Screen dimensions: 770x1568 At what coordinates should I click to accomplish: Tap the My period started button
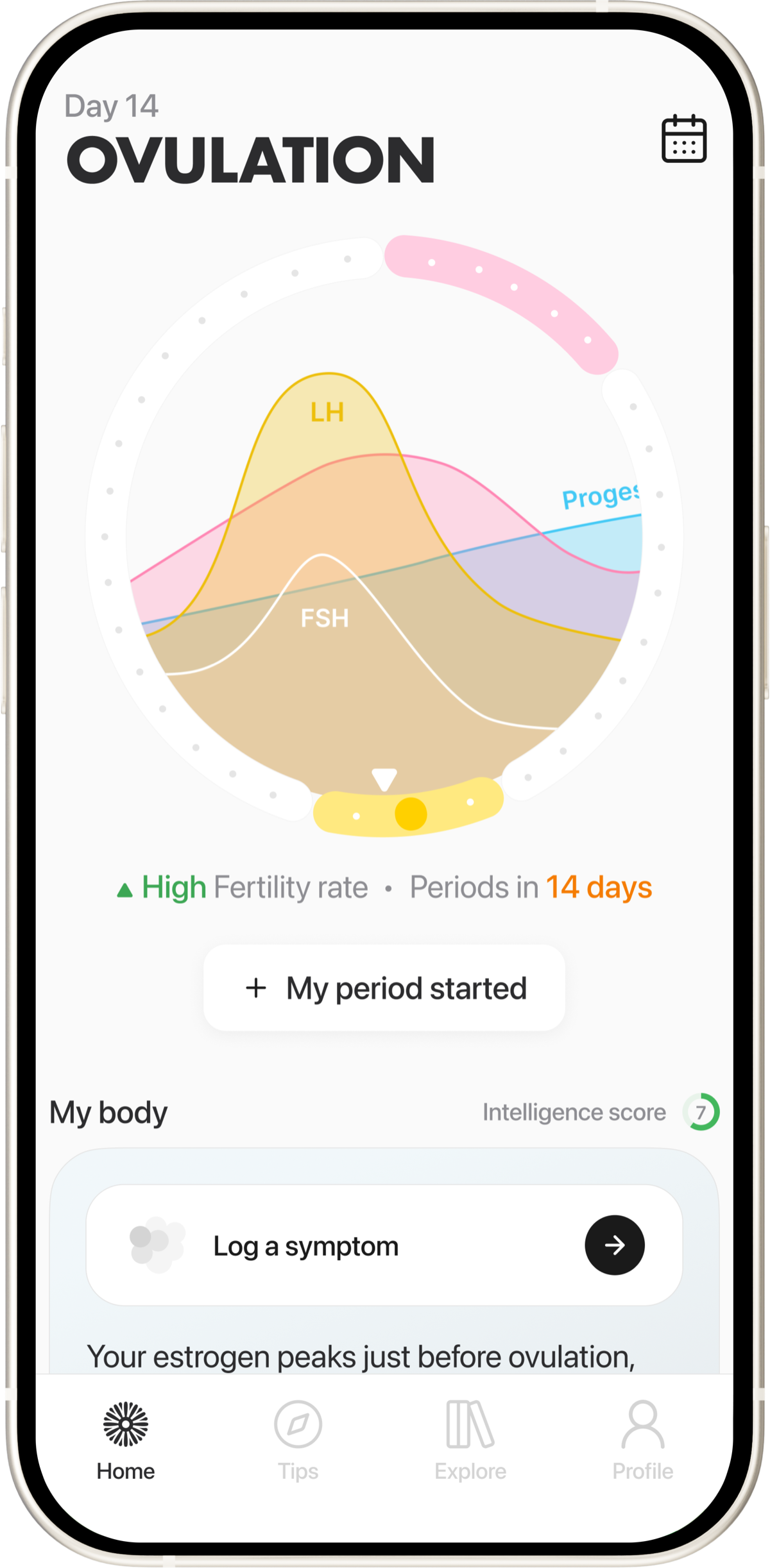(x=384, y=988)
